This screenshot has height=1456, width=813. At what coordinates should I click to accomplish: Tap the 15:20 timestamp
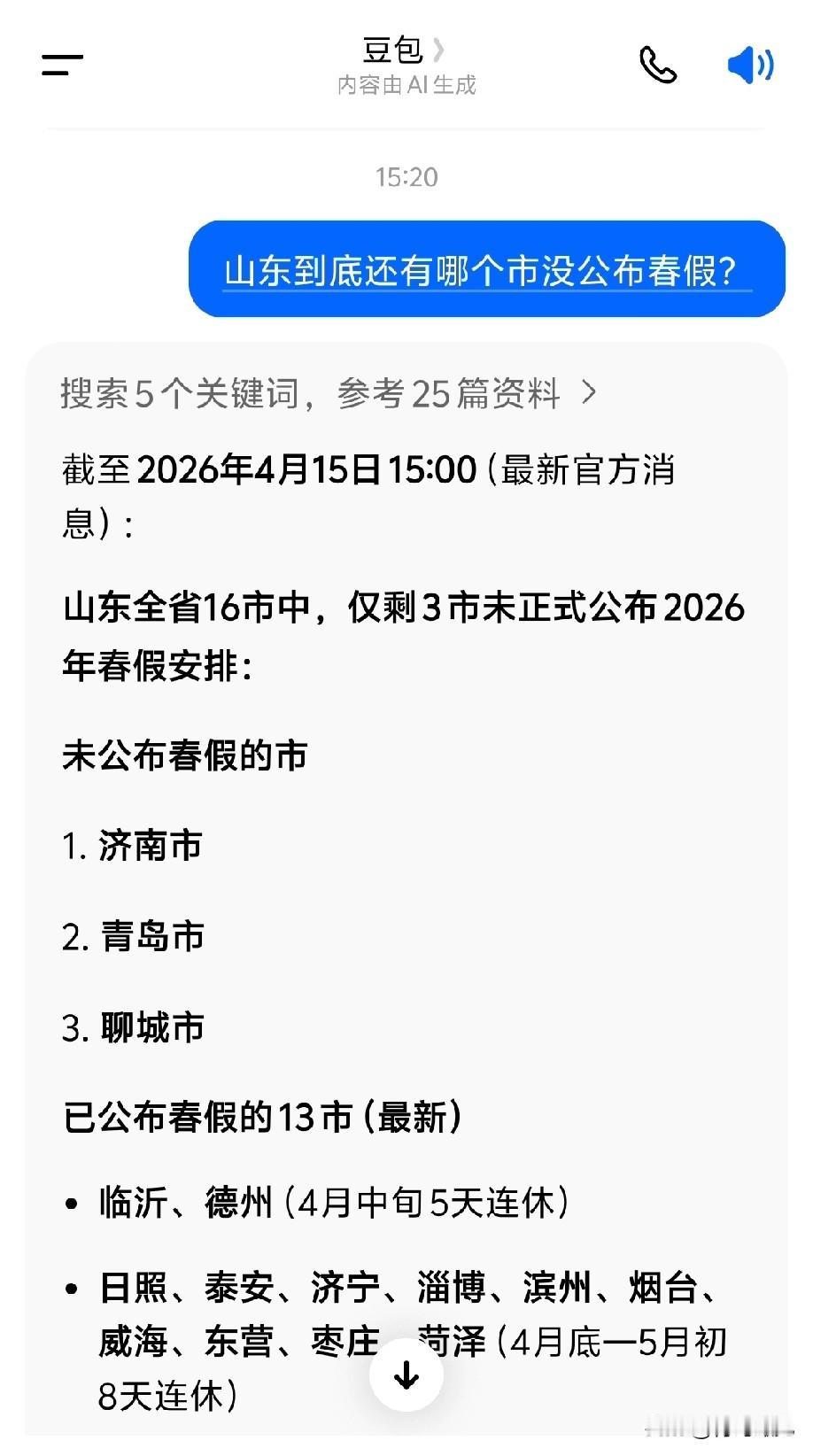(x=406, y=177)
